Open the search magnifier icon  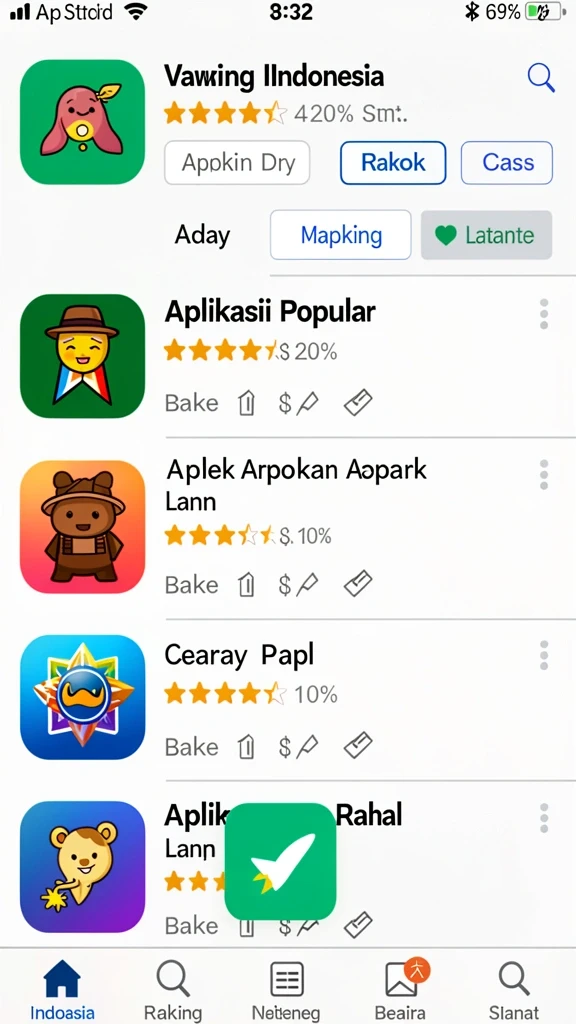tap(541, 78)
